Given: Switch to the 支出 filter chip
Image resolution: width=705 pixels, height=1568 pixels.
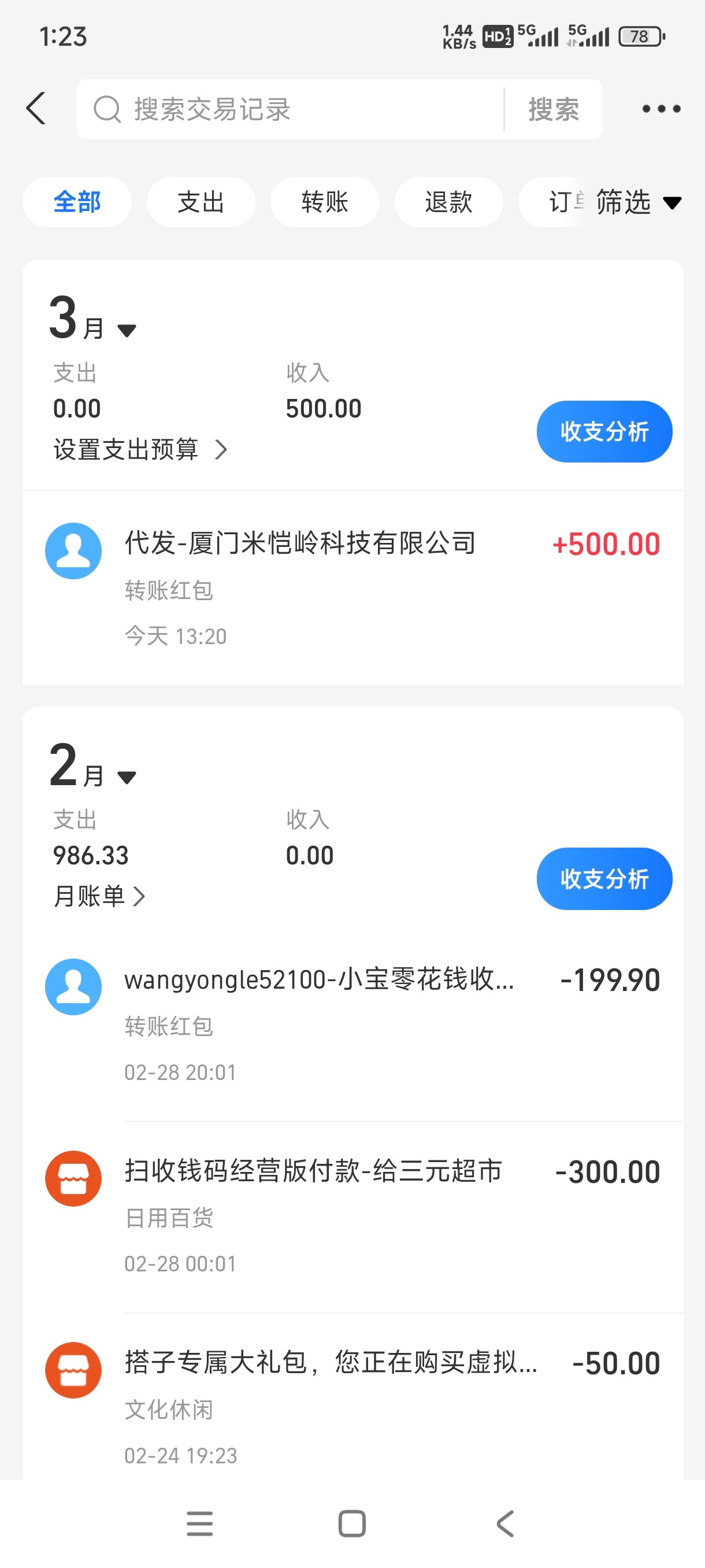Looking at the screenshot, I should [201, 202].
